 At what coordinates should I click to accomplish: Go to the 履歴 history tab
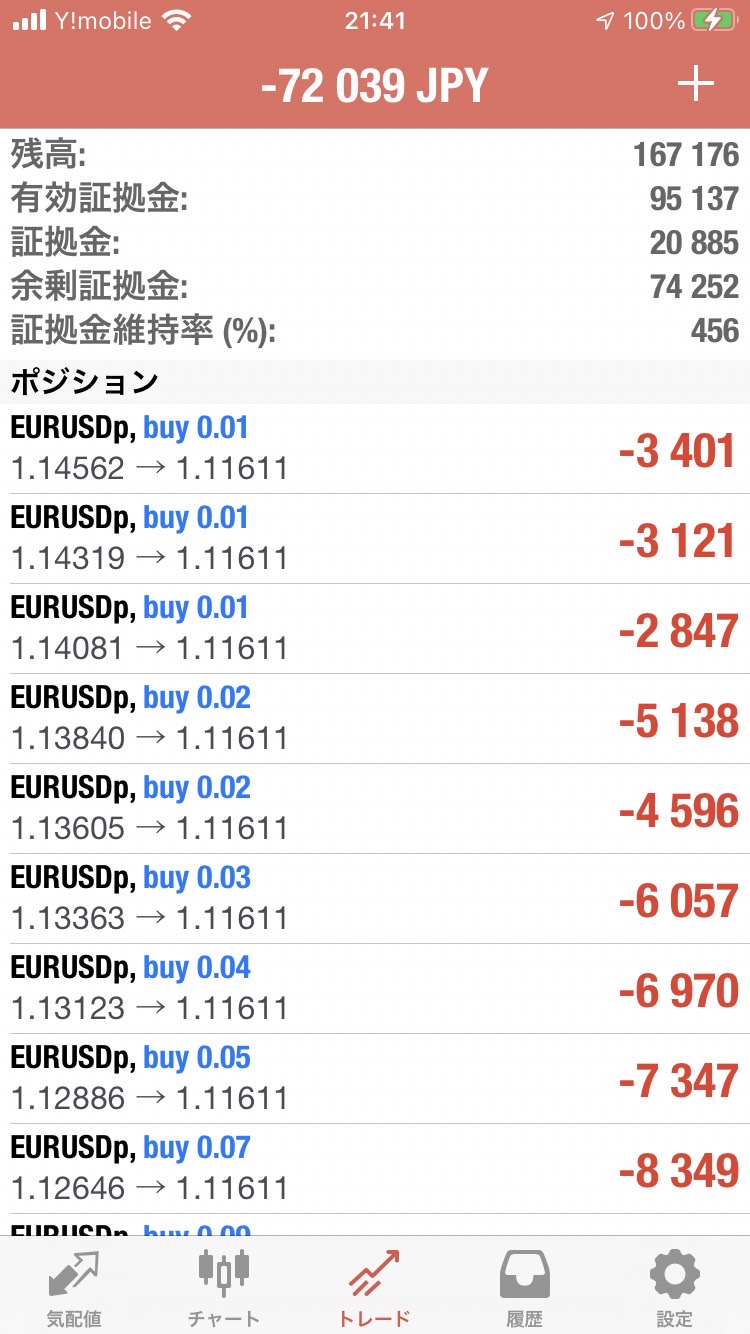tap(524, 1287)
